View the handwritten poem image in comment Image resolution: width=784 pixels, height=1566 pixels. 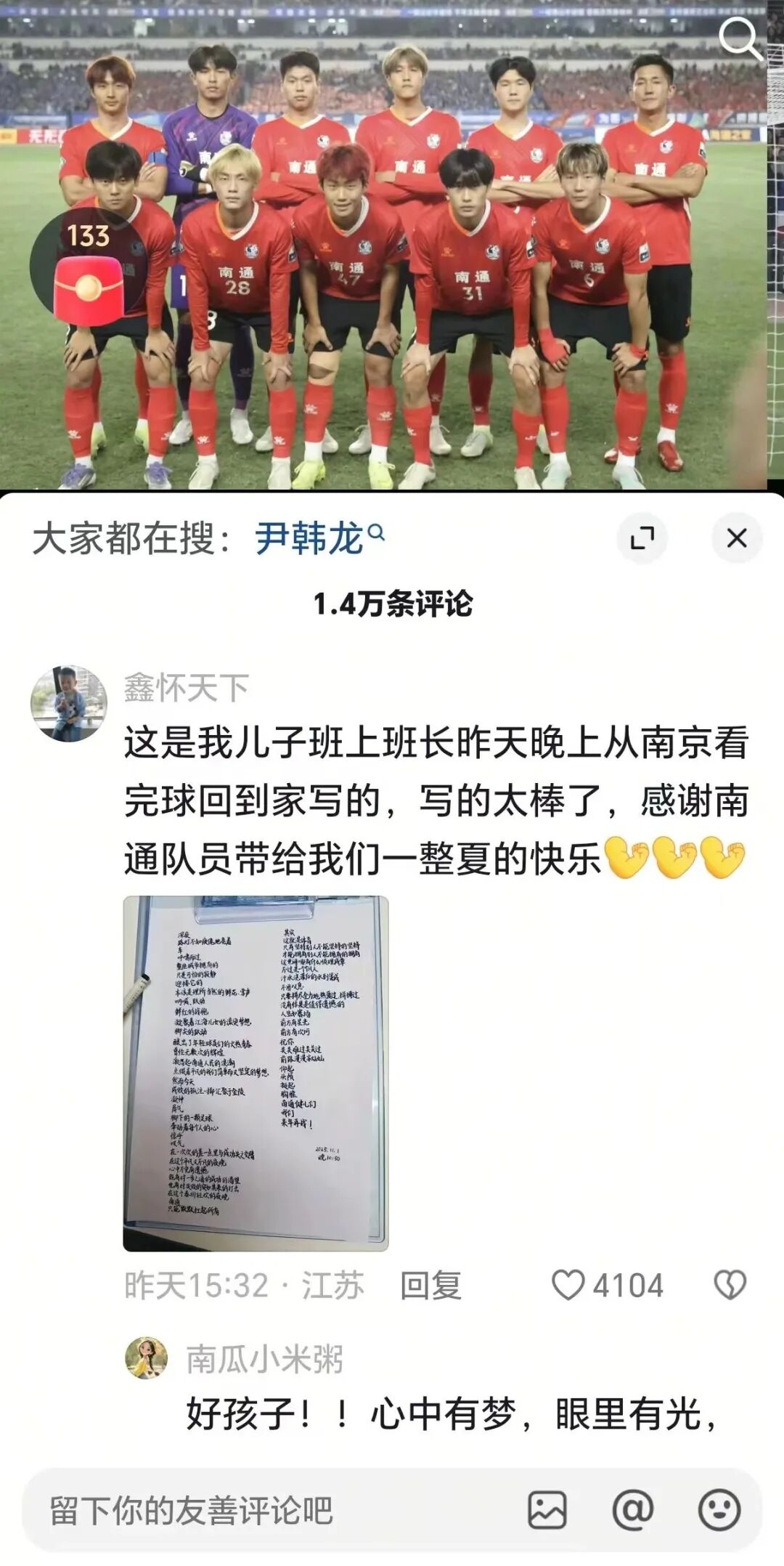point(256,1074)
